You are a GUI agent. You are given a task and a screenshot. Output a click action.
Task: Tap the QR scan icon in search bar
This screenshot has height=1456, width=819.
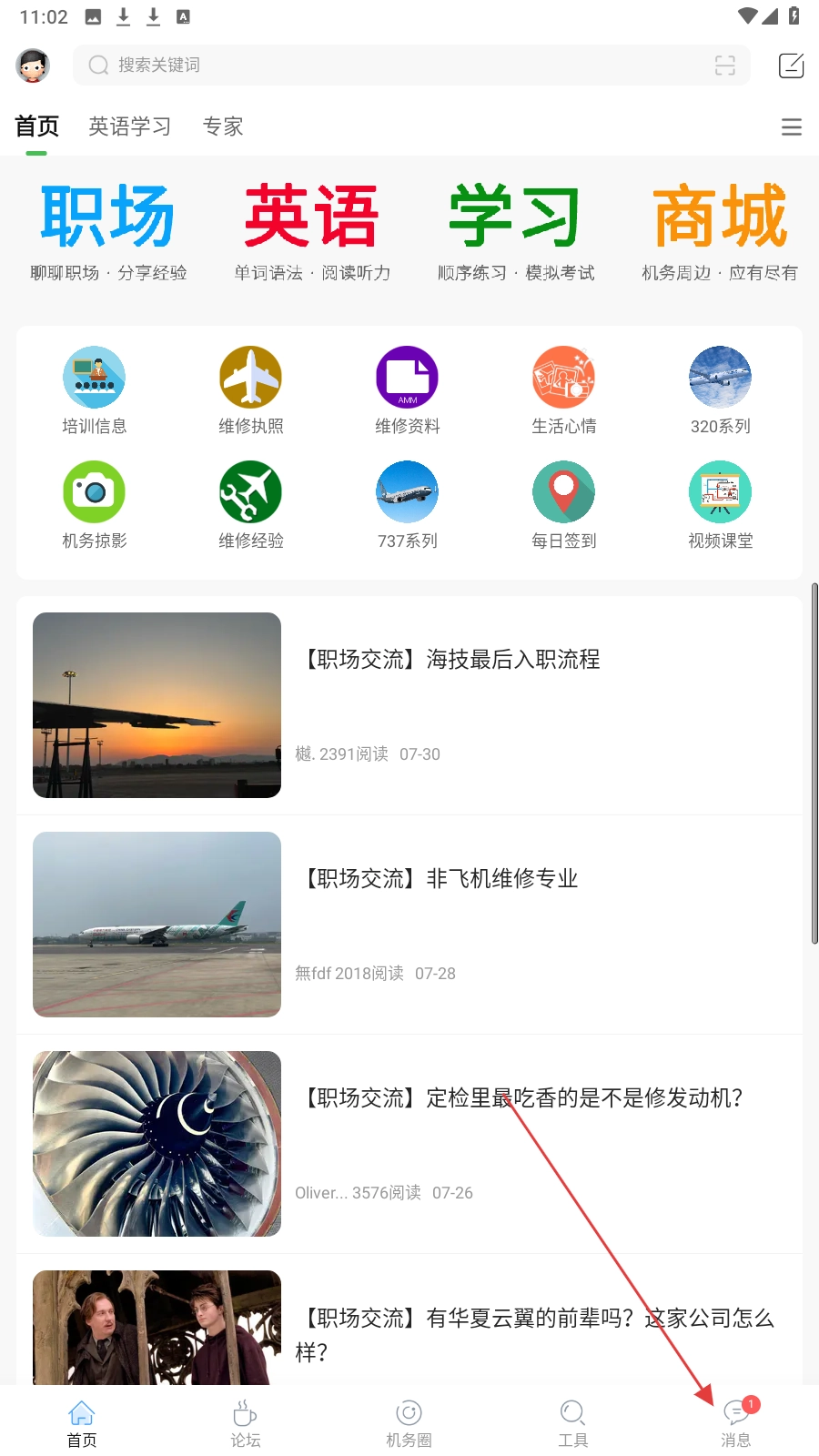click(x=724, y=66)
